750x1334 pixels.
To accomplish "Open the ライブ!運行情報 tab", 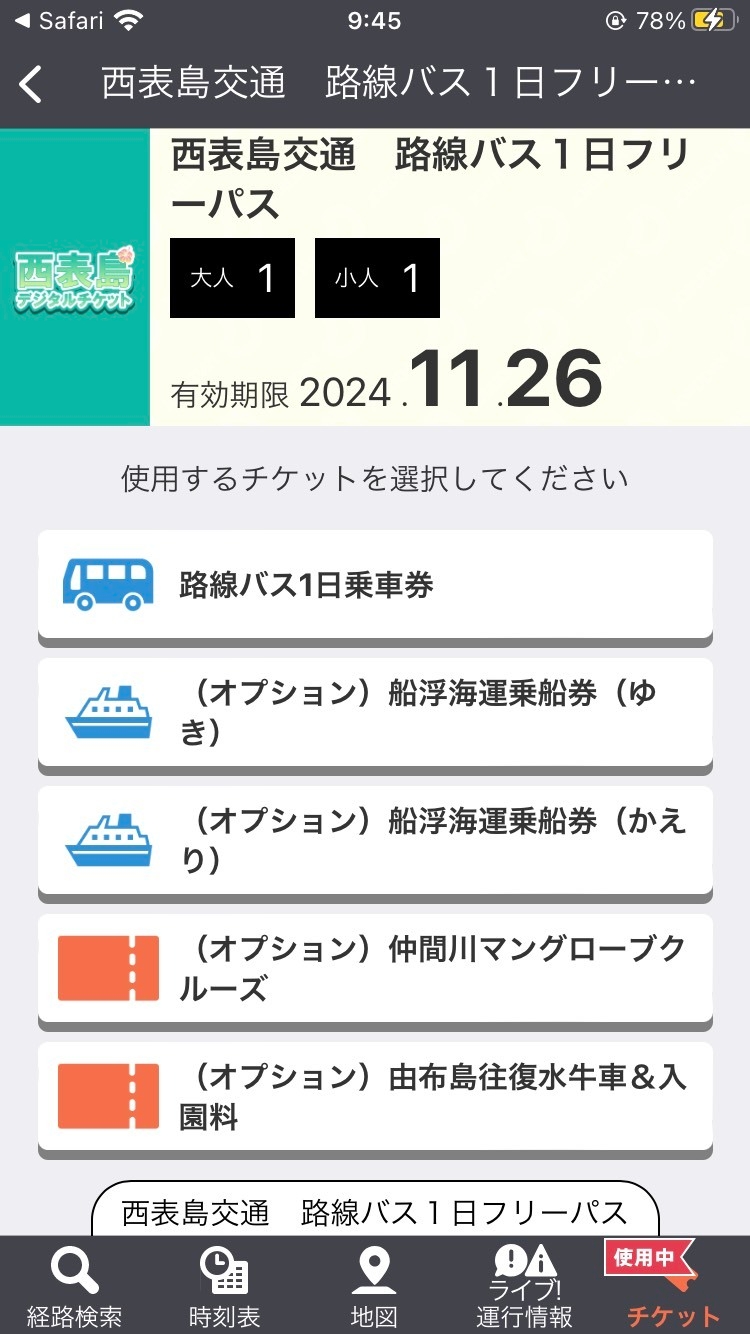I will 524,1286.
